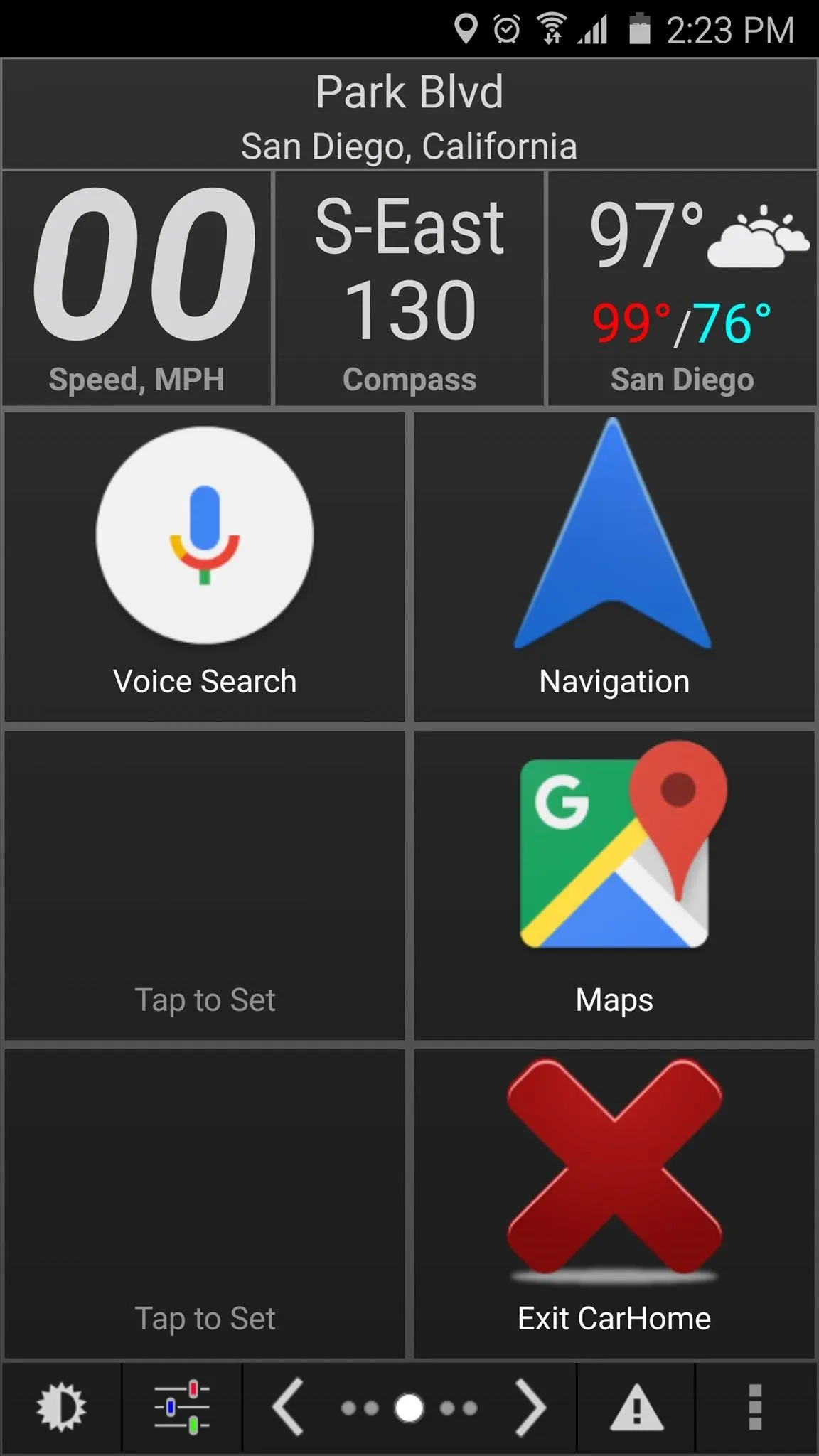Open the San Diego weather widget

click(682, 289)
